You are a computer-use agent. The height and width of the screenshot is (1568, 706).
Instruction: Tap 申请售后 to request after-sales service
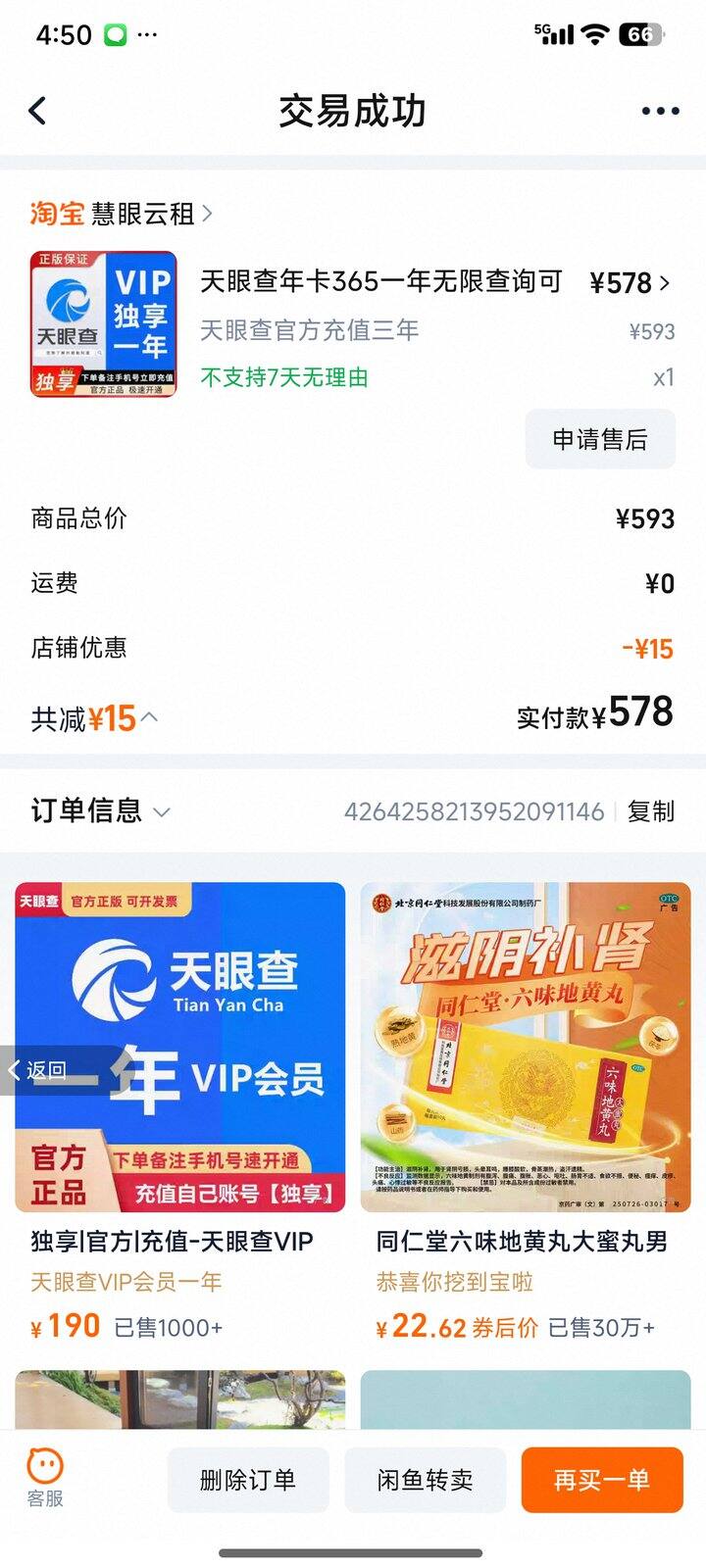(600, 440)
